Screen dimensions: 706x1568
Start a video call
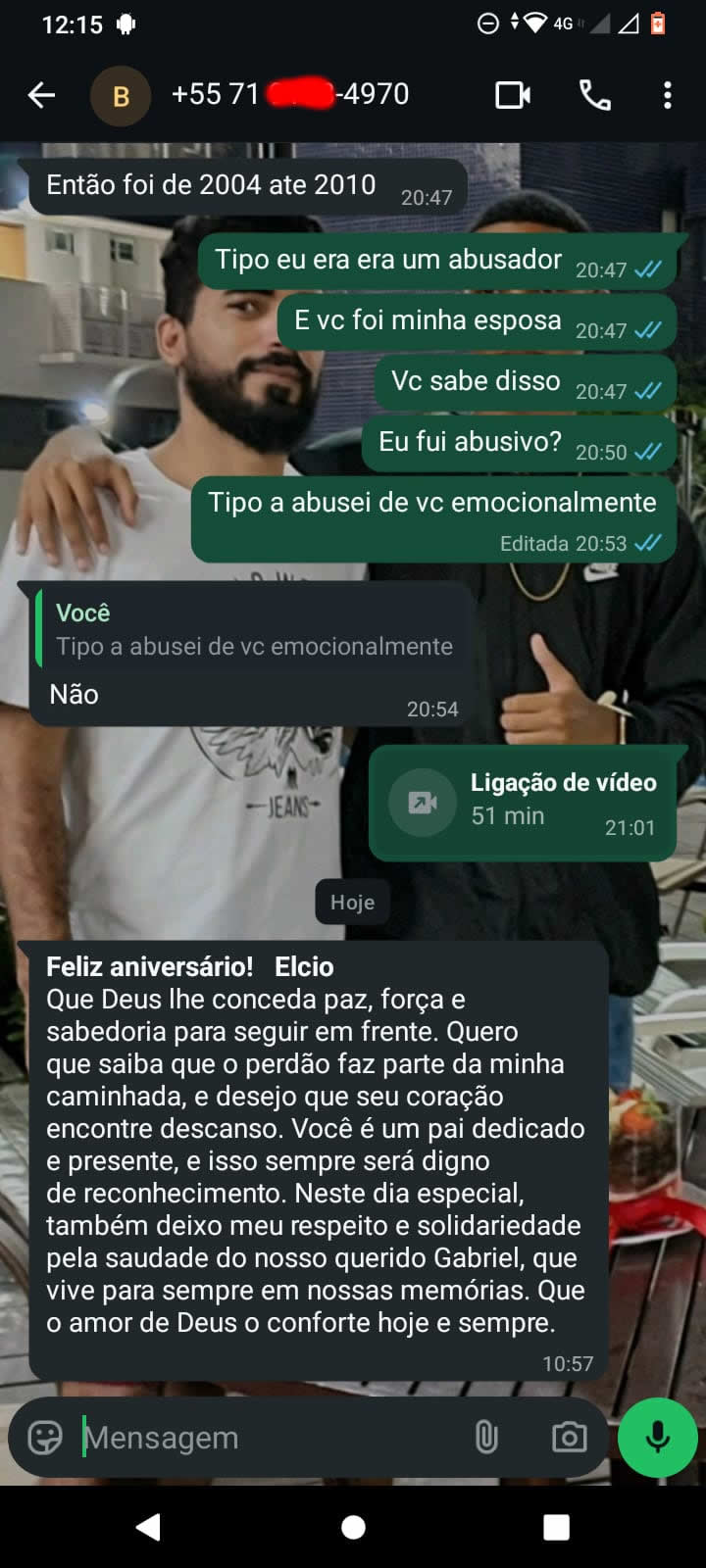point(512,95)
